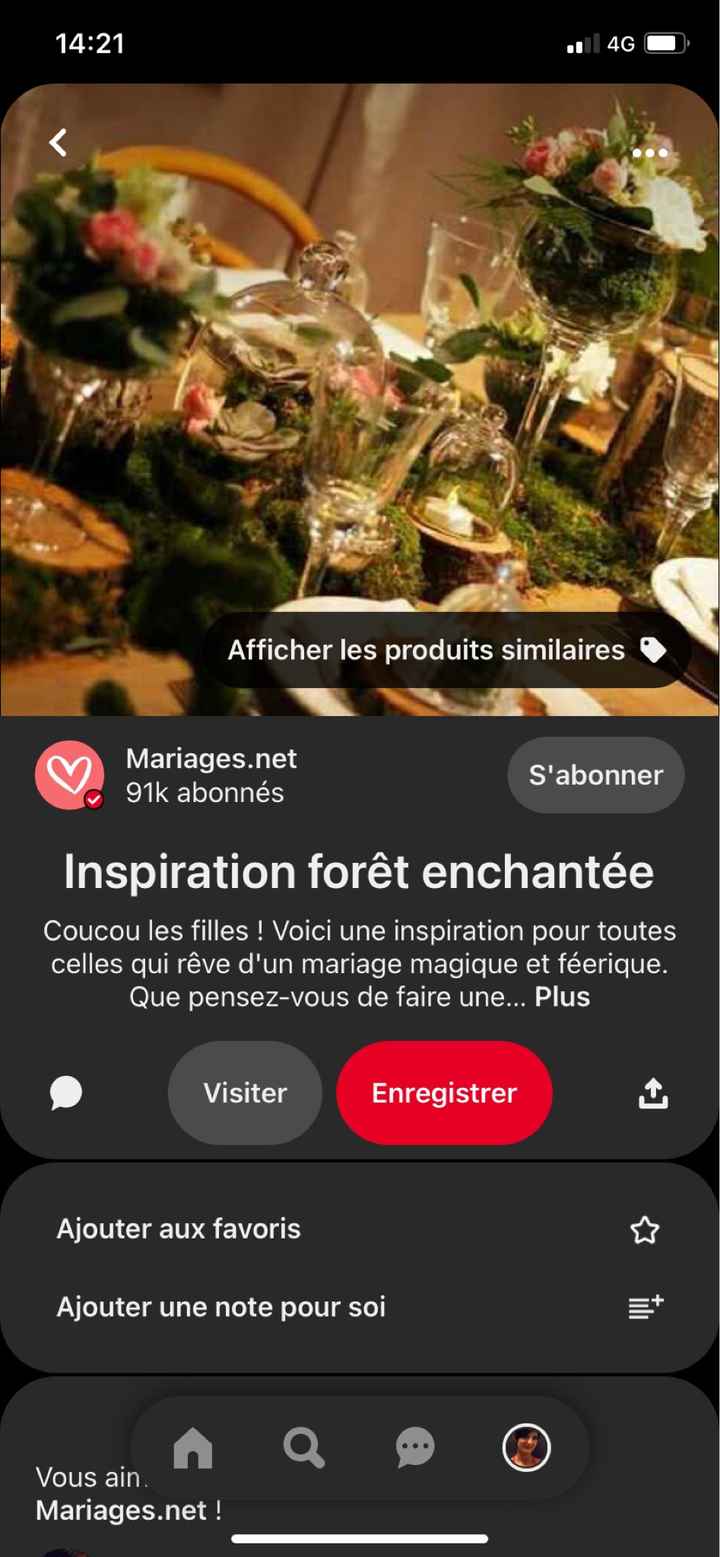This screenshot has width=720, height=1557.
Task: Expand the description by tapping Plus
Action: tap(563, 997)
